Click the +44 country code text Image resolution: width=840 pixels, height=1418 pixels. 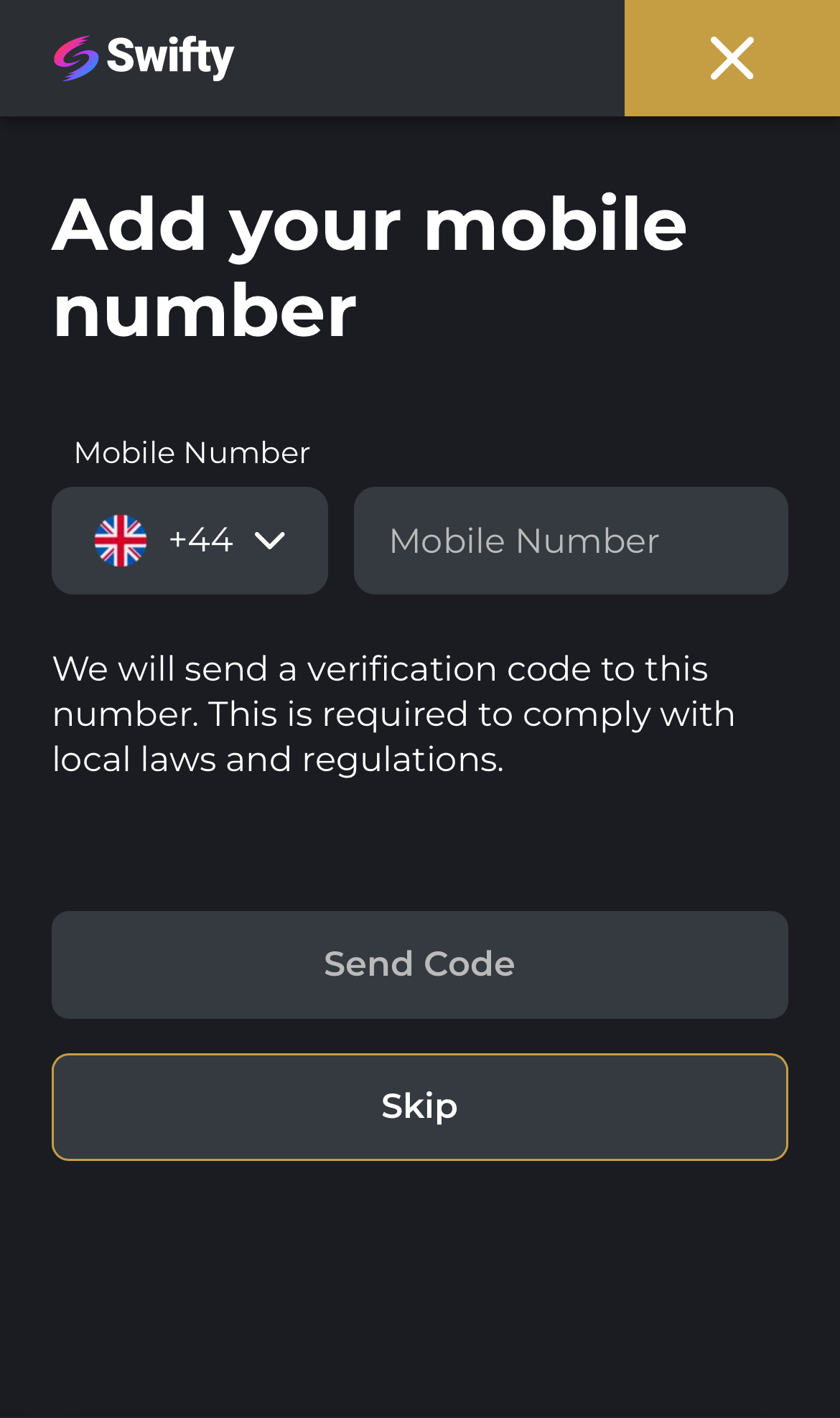[x=200, y=541]
